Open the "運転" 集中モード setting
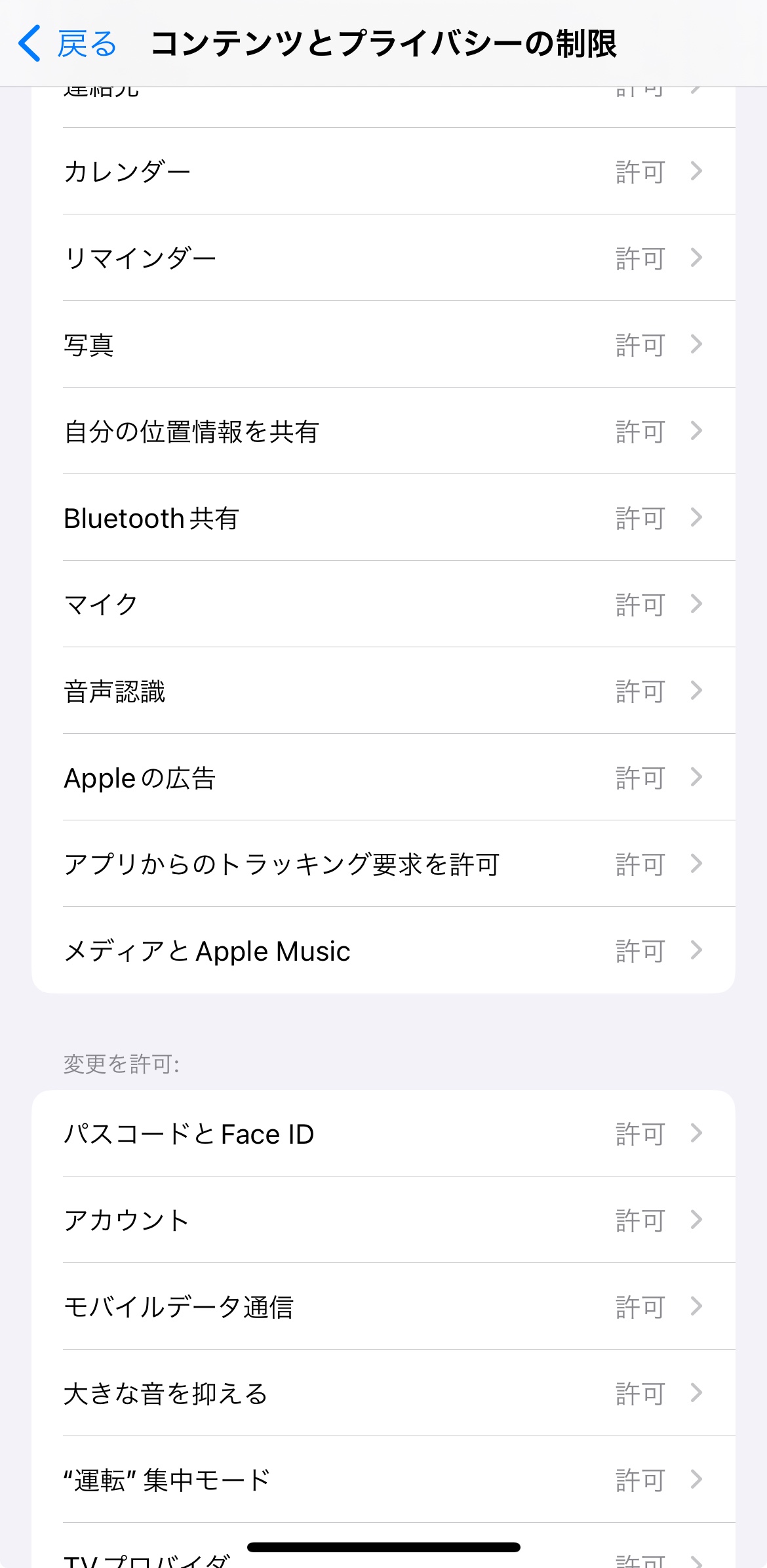767x1568 pixels. (383, 1480)
